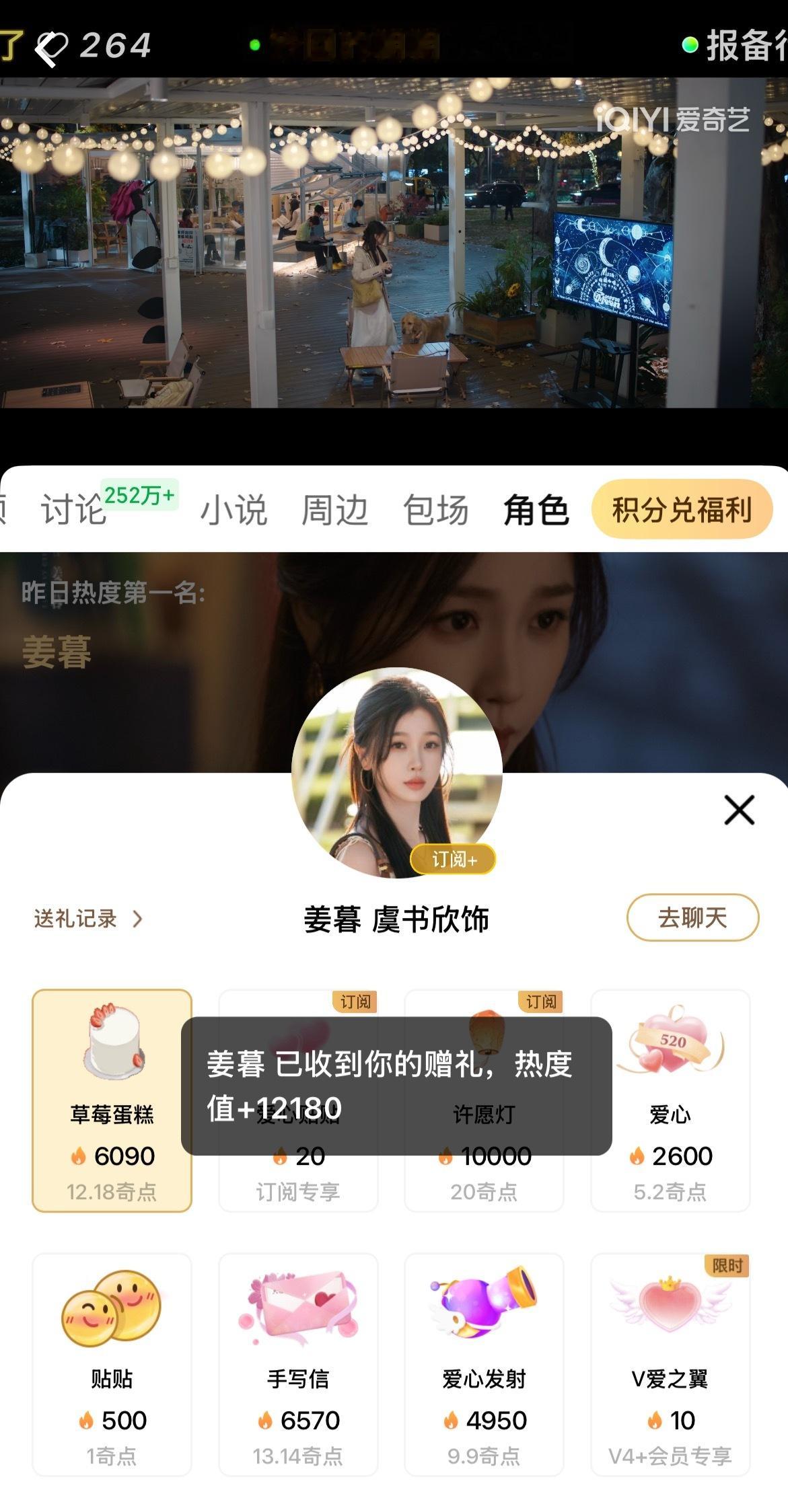The image size is (788, 1512).
Task: Switch to the 讨论 tab
Action: 74,511
